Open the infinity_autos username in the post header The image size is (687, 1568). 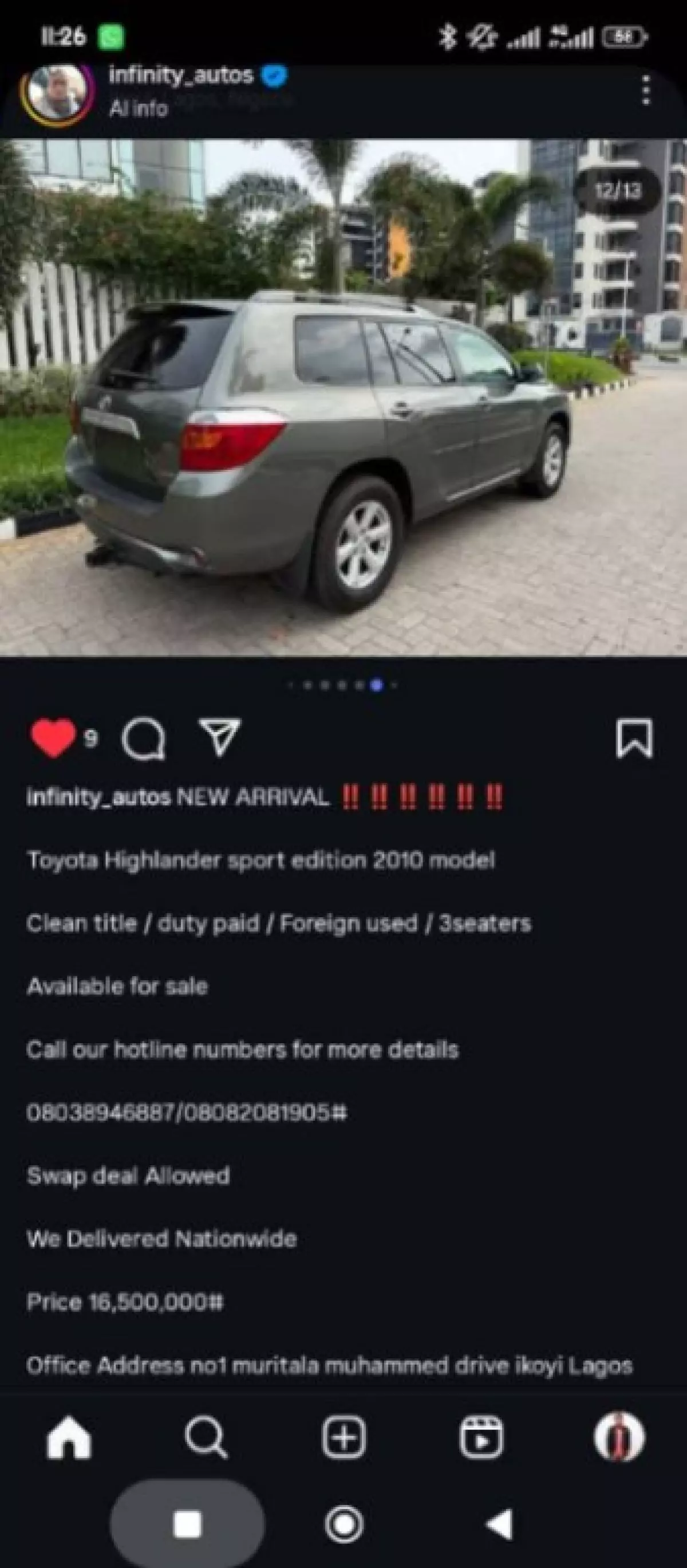click(x=181, y=76)
